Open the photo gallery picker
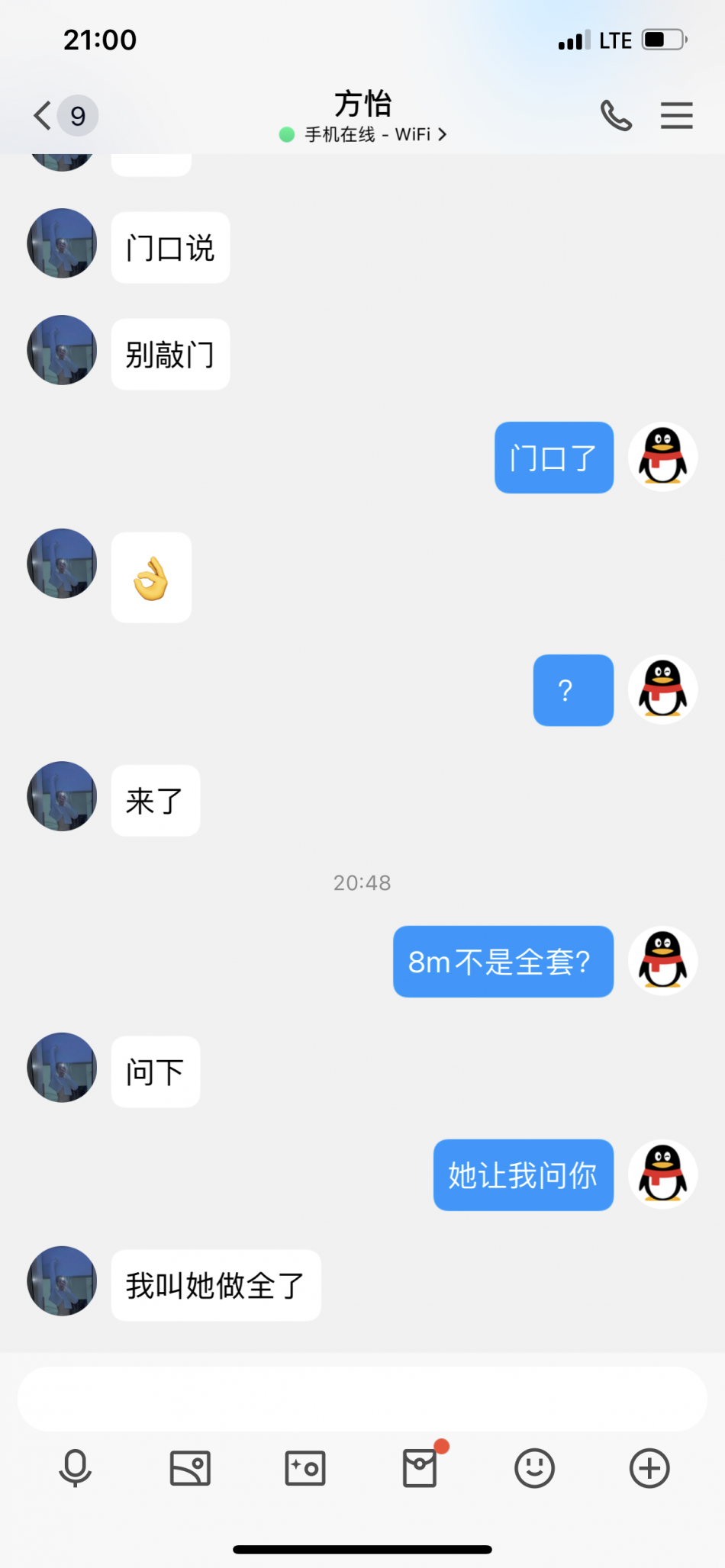This screenshot has width=725, height=1568. [x=190, y=1468]
